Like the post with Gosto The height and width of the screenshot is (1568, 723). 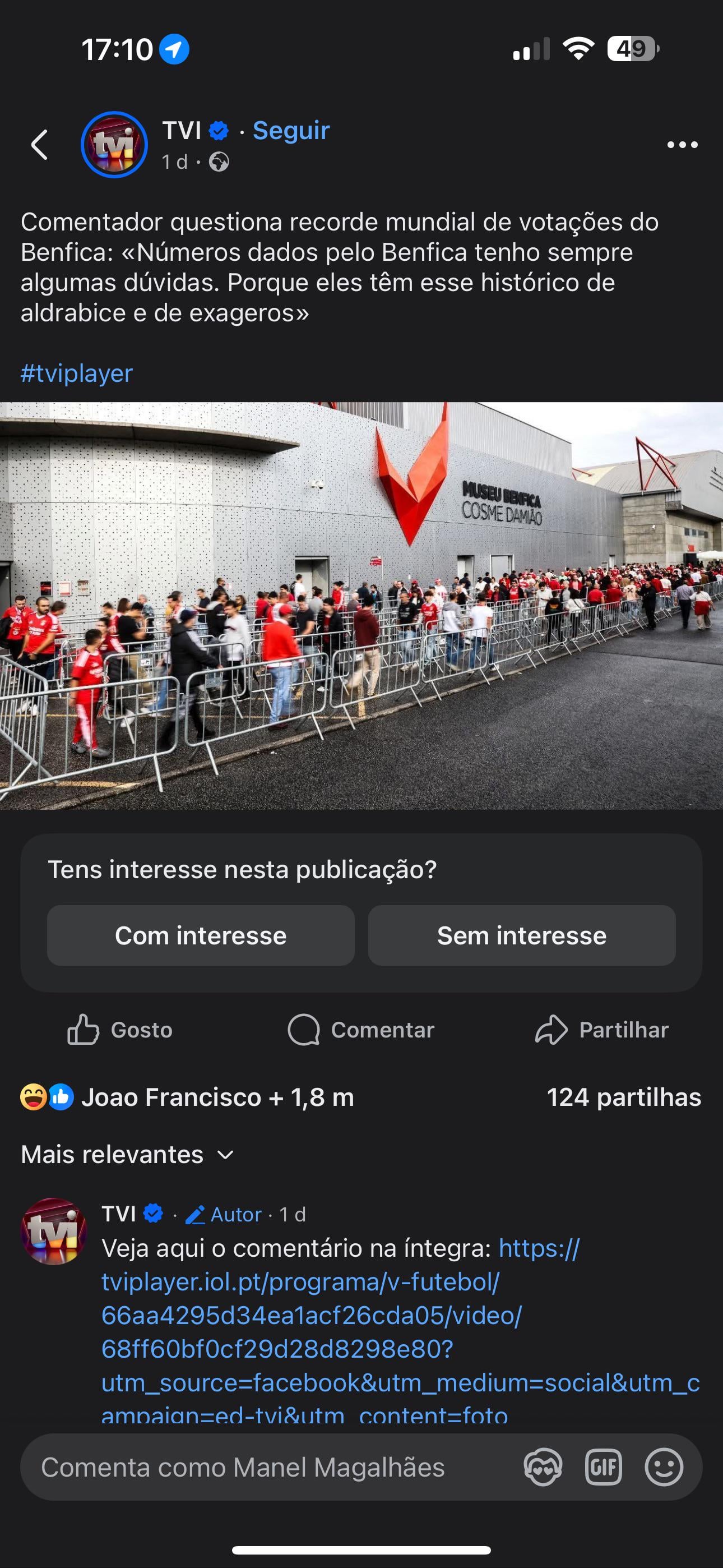[120, 1030]
